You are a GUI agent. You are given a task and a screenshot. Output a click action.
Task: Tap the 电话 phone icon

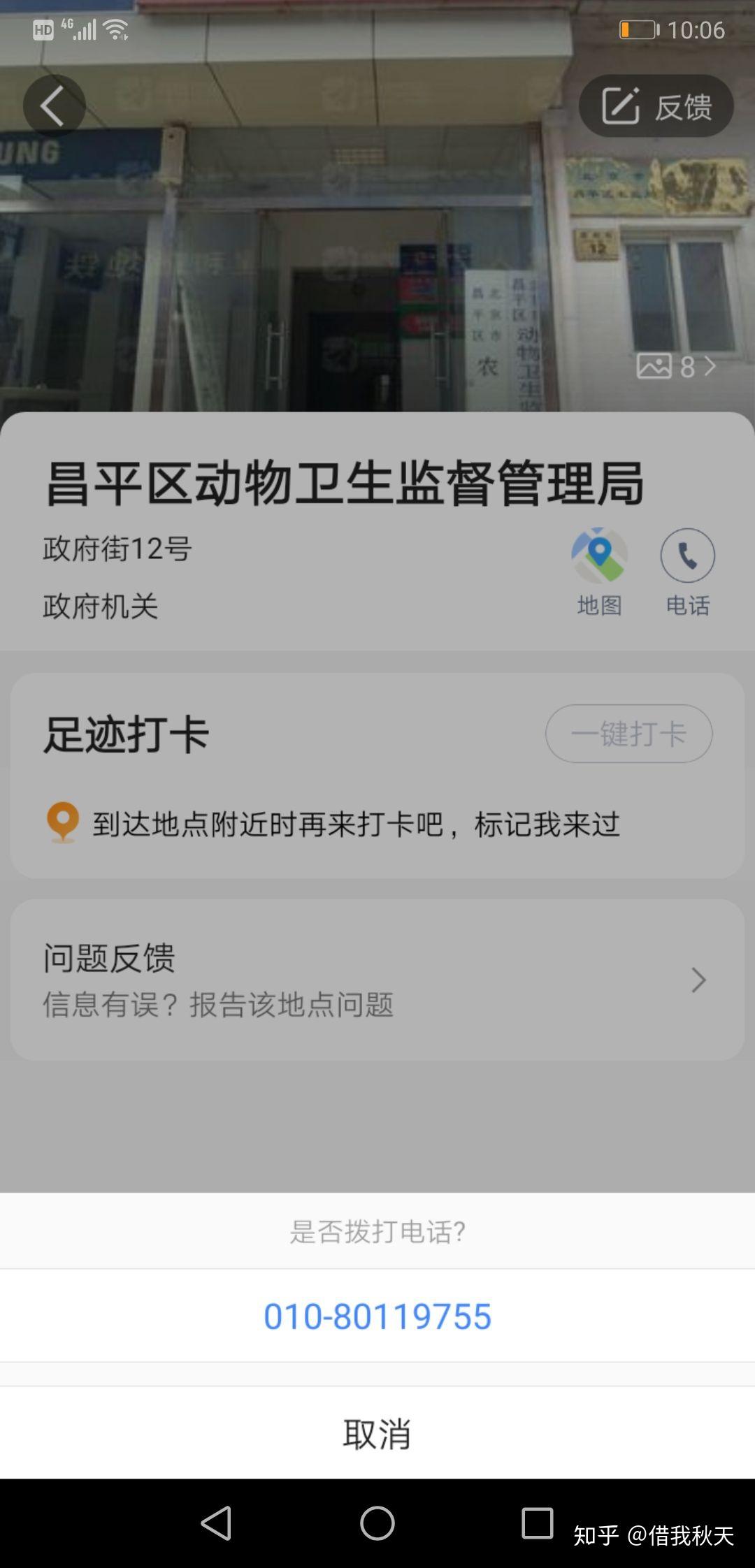(x=687, y=554)
